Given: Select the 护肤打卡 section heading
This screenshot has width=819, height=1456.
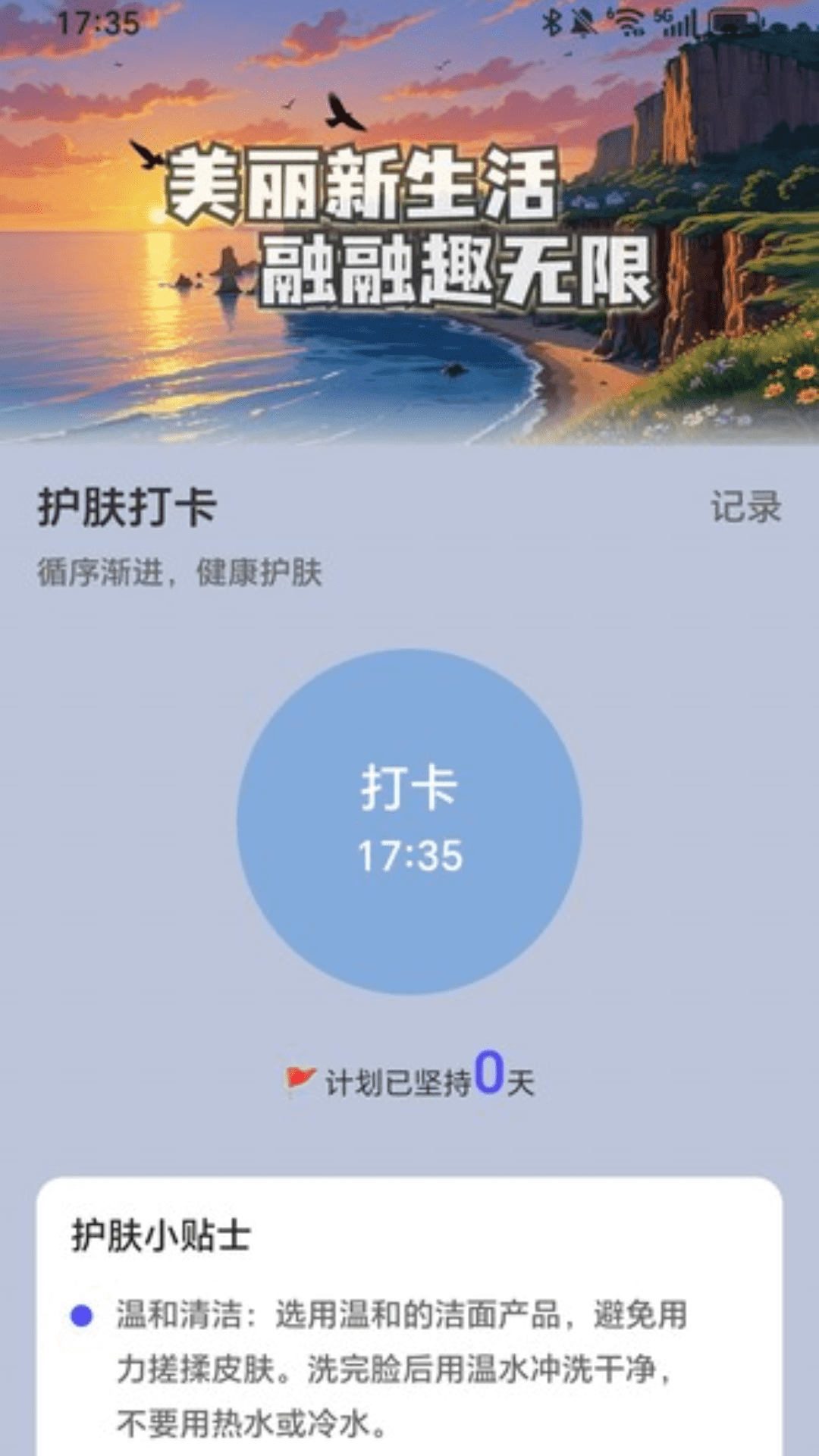Looking at the screenshot, I should (x=124, y=510).
